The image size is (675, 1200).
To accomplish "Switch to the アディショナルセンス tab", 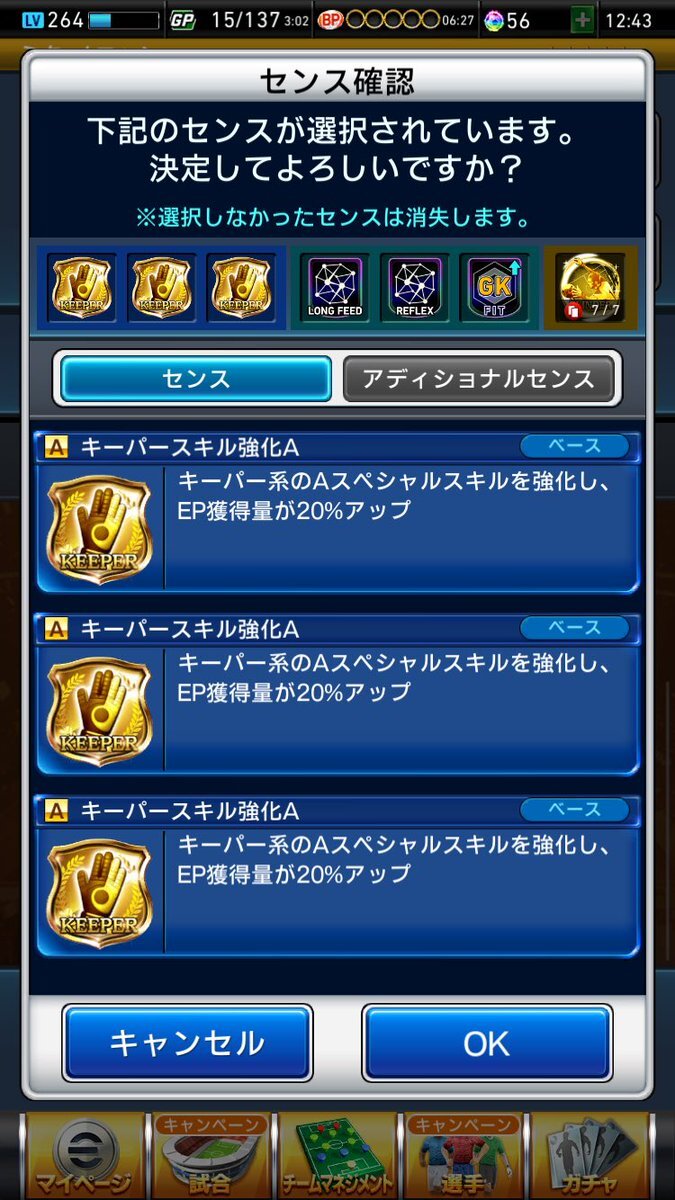I will click(x=480, y=378).
